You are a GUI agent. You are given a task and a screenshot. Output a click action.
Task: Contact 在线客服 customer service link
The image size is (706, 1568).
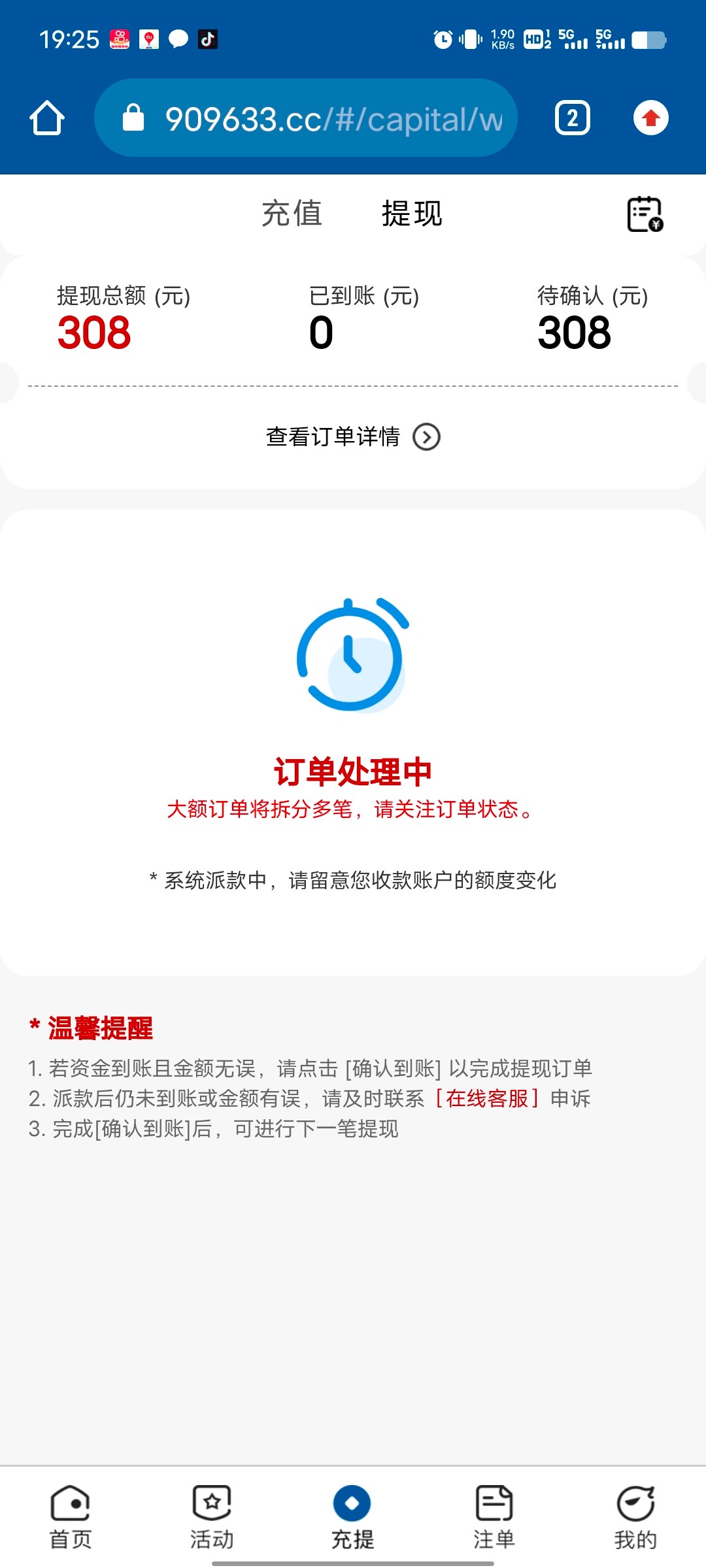pyautogui.click(x=486, y=1099)
